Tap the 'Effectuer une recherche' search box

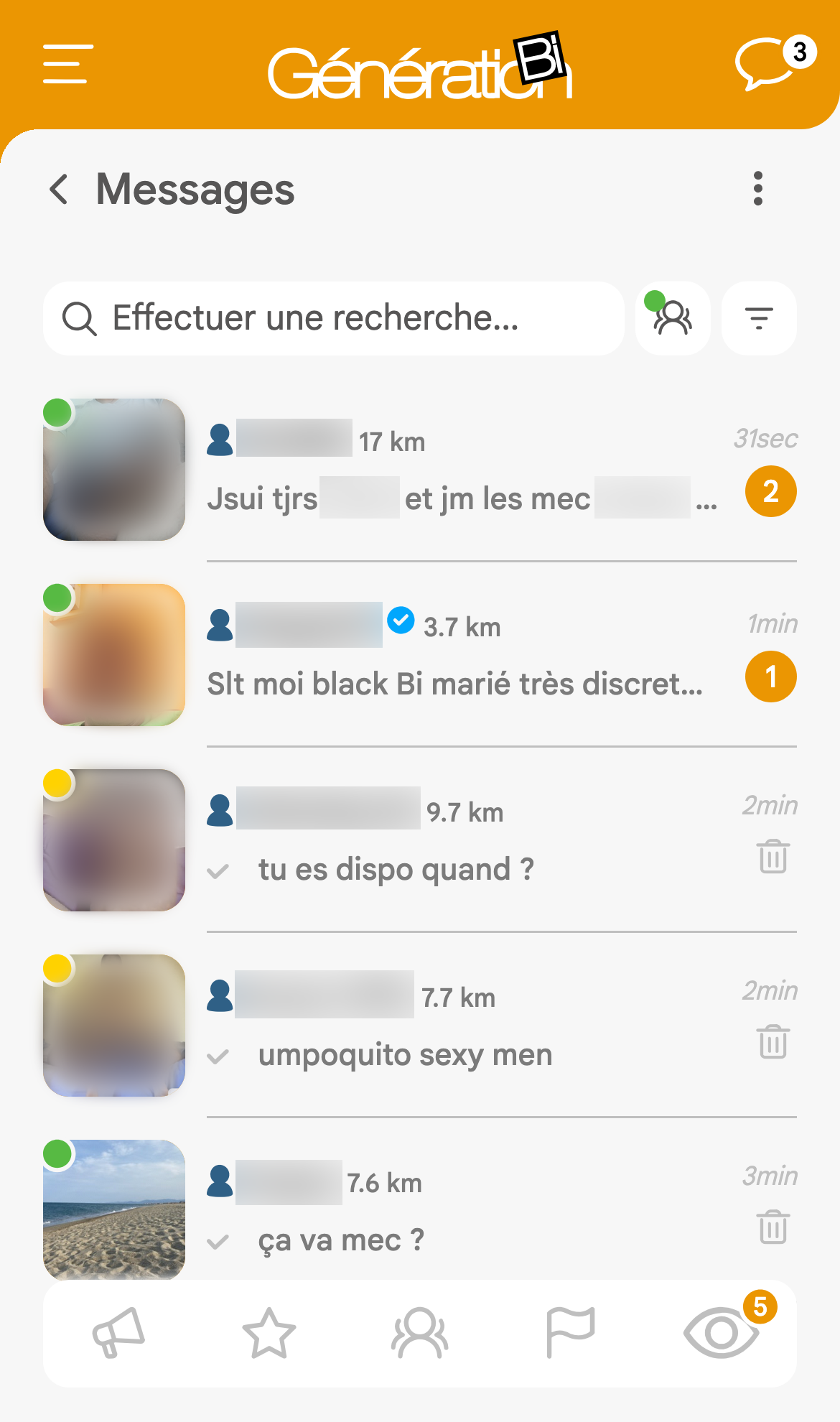point(334,318)
